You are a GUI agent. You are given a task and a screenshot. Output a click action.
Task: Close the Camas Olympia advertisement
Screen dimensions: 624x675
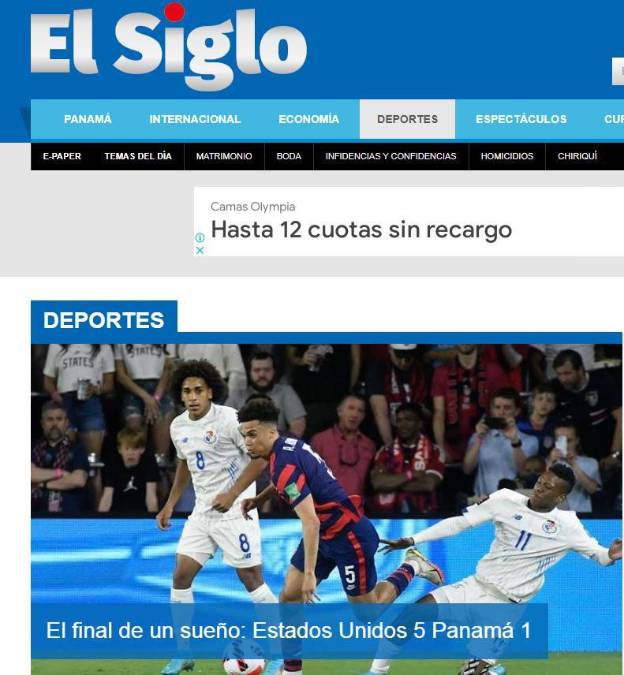pyautogui.click(x=200, y=250)
